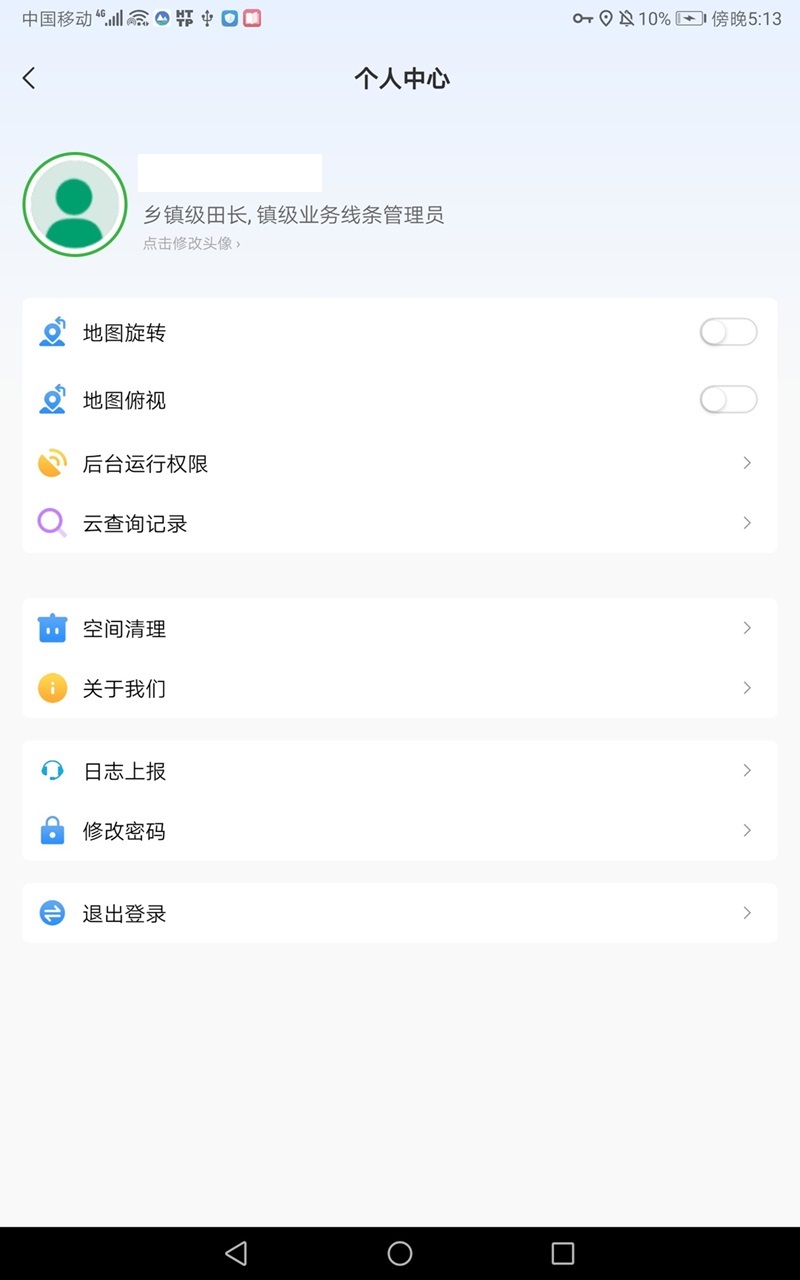Select the 日志上报 menu entry
The width and height of the screenshot is (800, 1280).
coord(400,770)
